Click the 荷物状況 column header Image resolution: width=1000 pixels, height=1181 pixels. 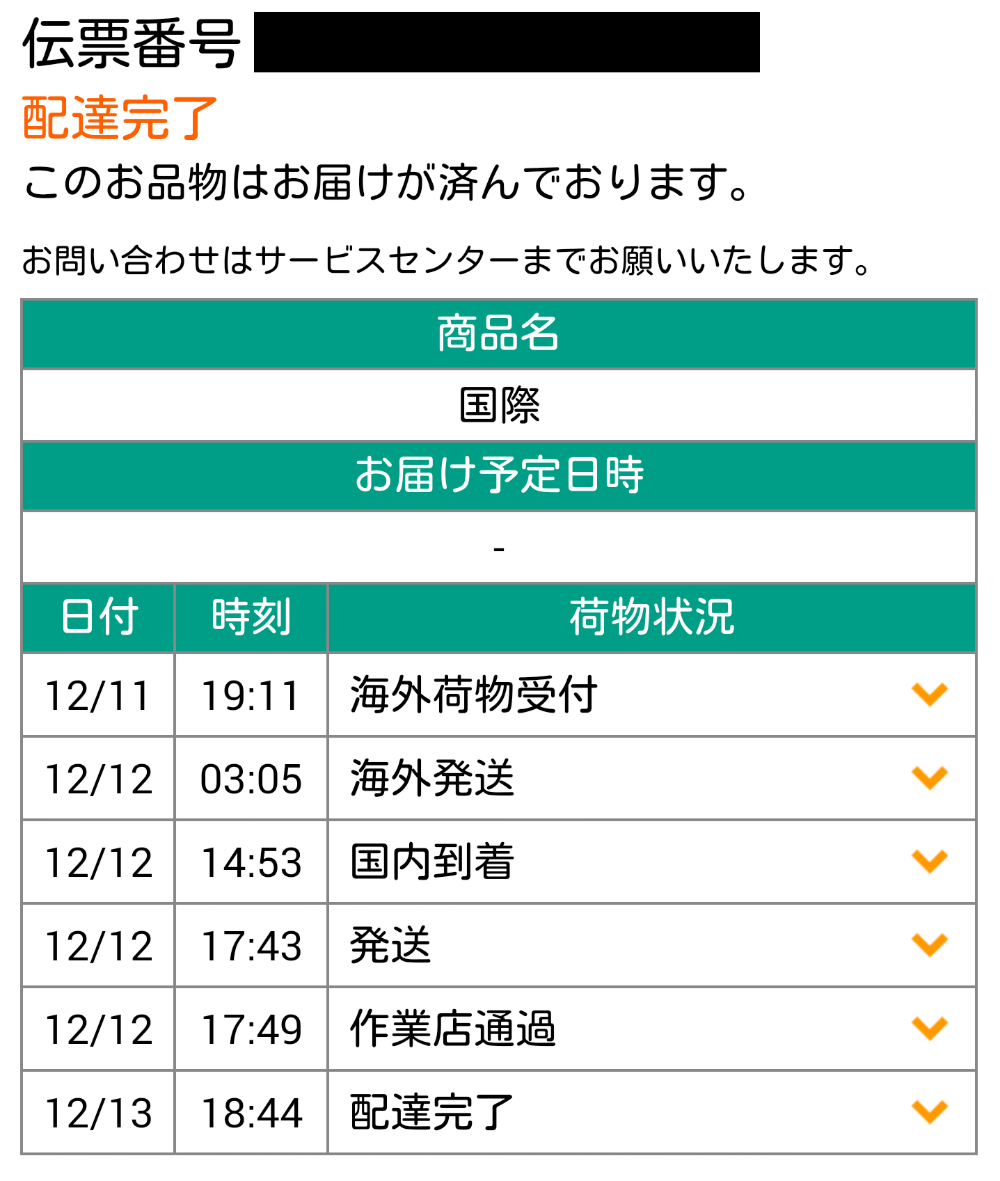click(x=651, y=617)
